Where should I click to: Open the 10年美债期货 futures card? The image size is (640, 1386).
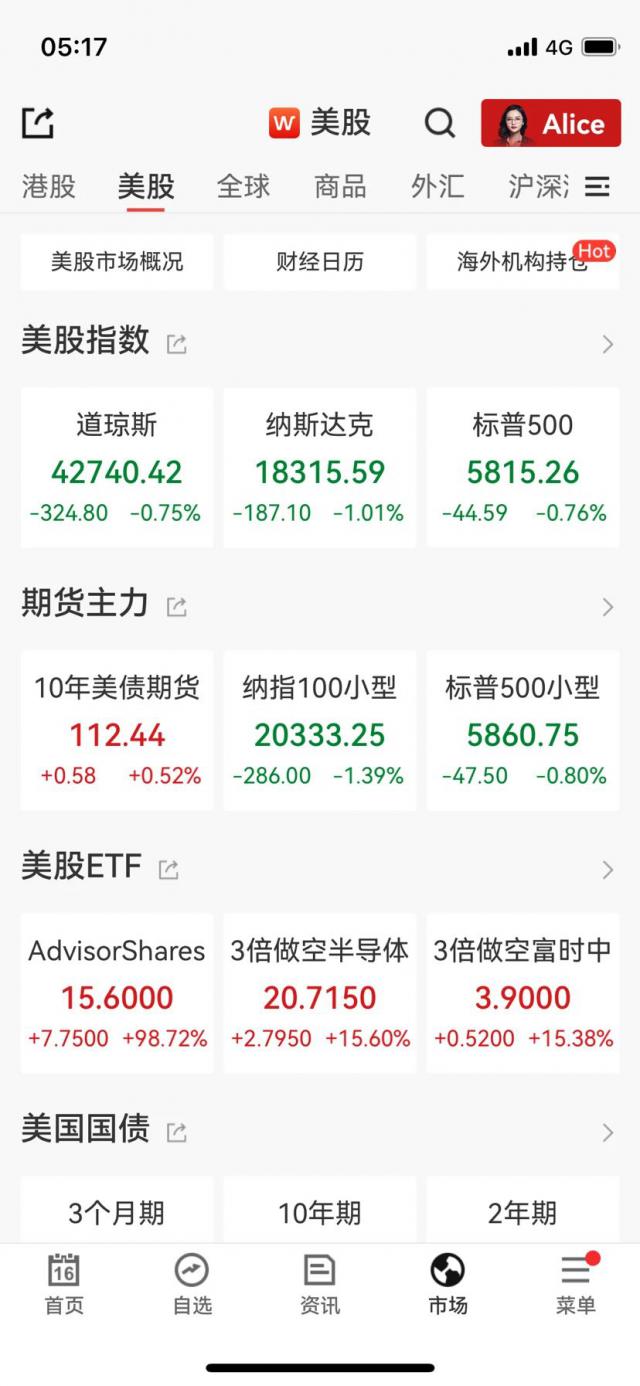[x=117, y=730]
